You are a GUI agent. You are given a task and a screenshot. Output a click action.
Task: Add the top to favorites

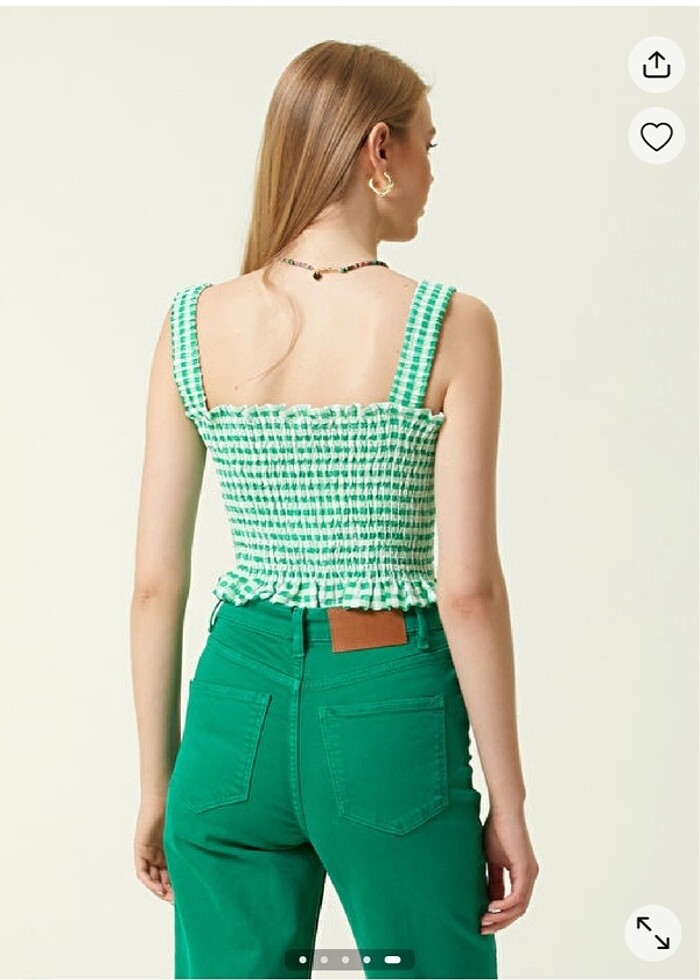click(x=656, y=136)
